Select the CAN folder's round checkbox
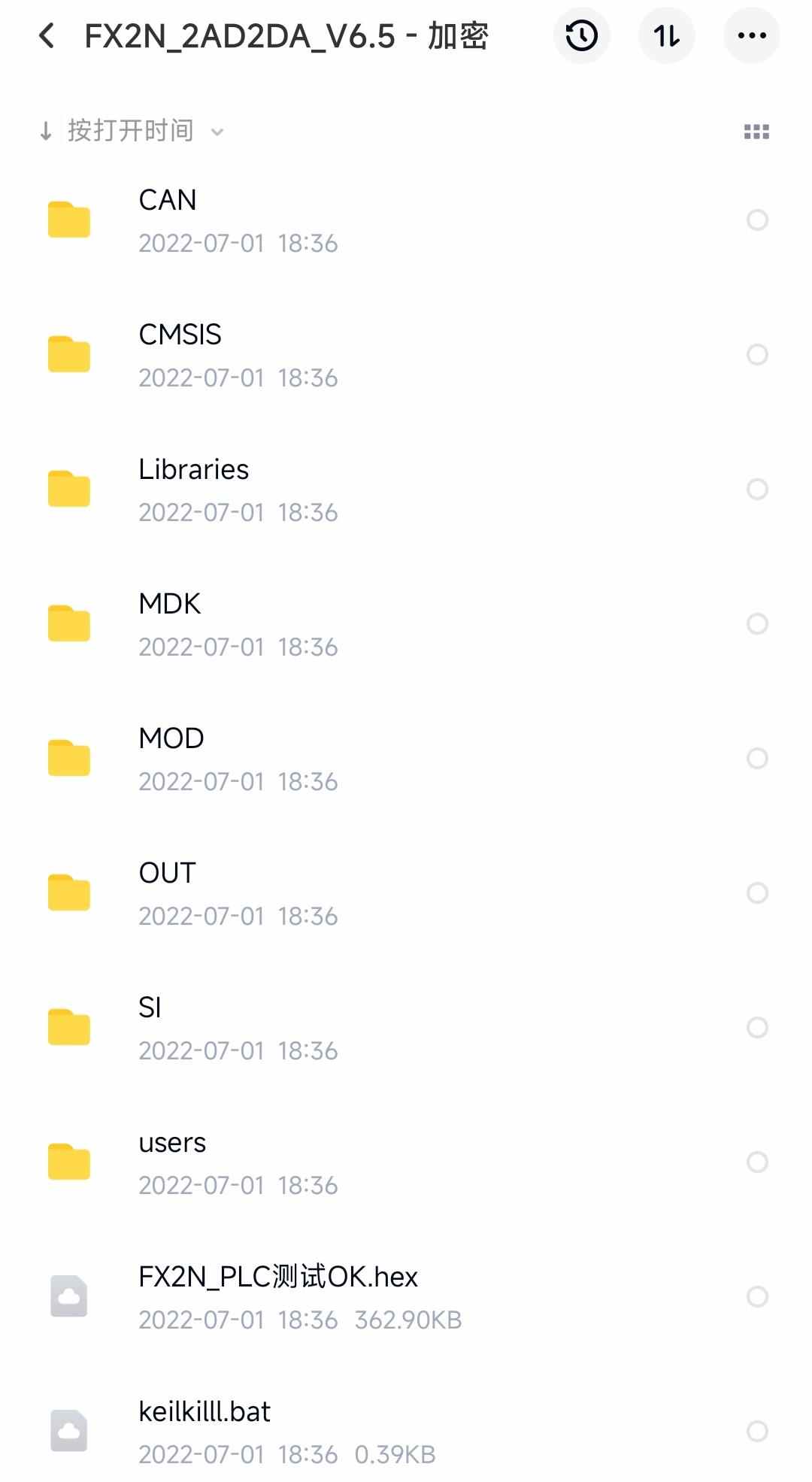812x1482 pixels. click(x=757, y=220)
